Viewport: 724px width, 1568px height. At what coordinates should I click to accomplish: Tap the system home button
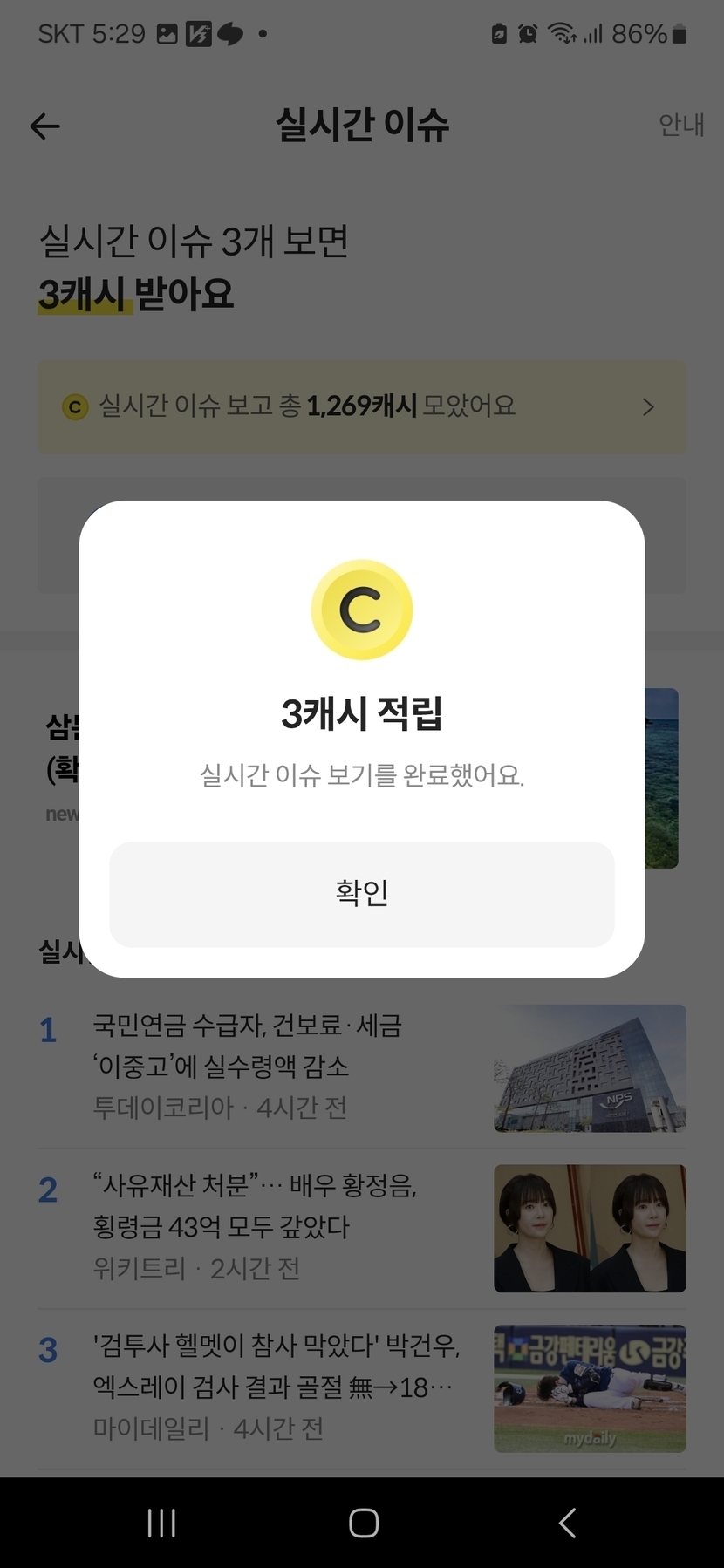click(363, 1523)
